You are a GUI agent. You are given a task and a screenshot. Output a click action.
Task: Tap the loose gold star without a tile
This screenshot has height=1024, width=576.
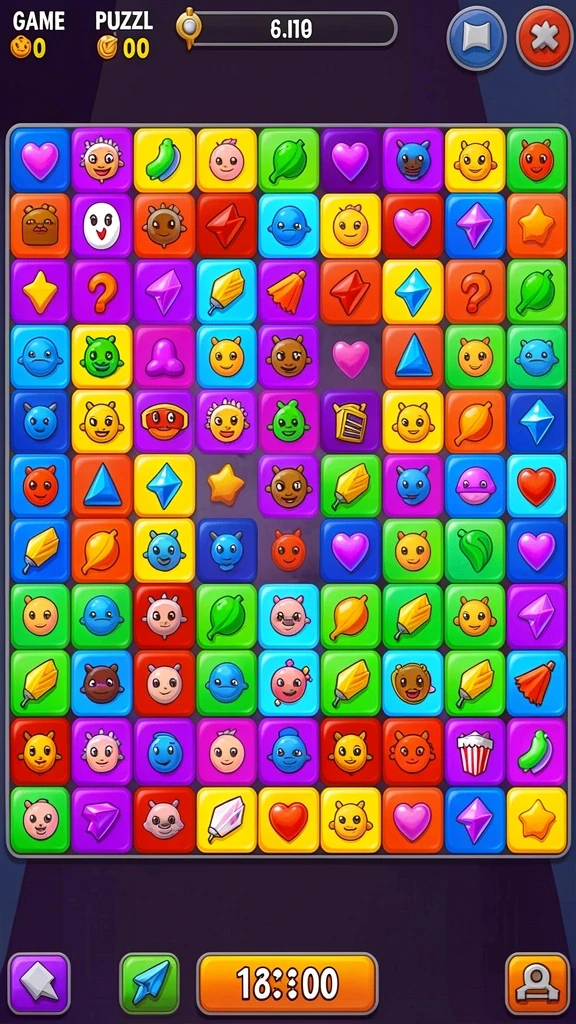[226, 486]
